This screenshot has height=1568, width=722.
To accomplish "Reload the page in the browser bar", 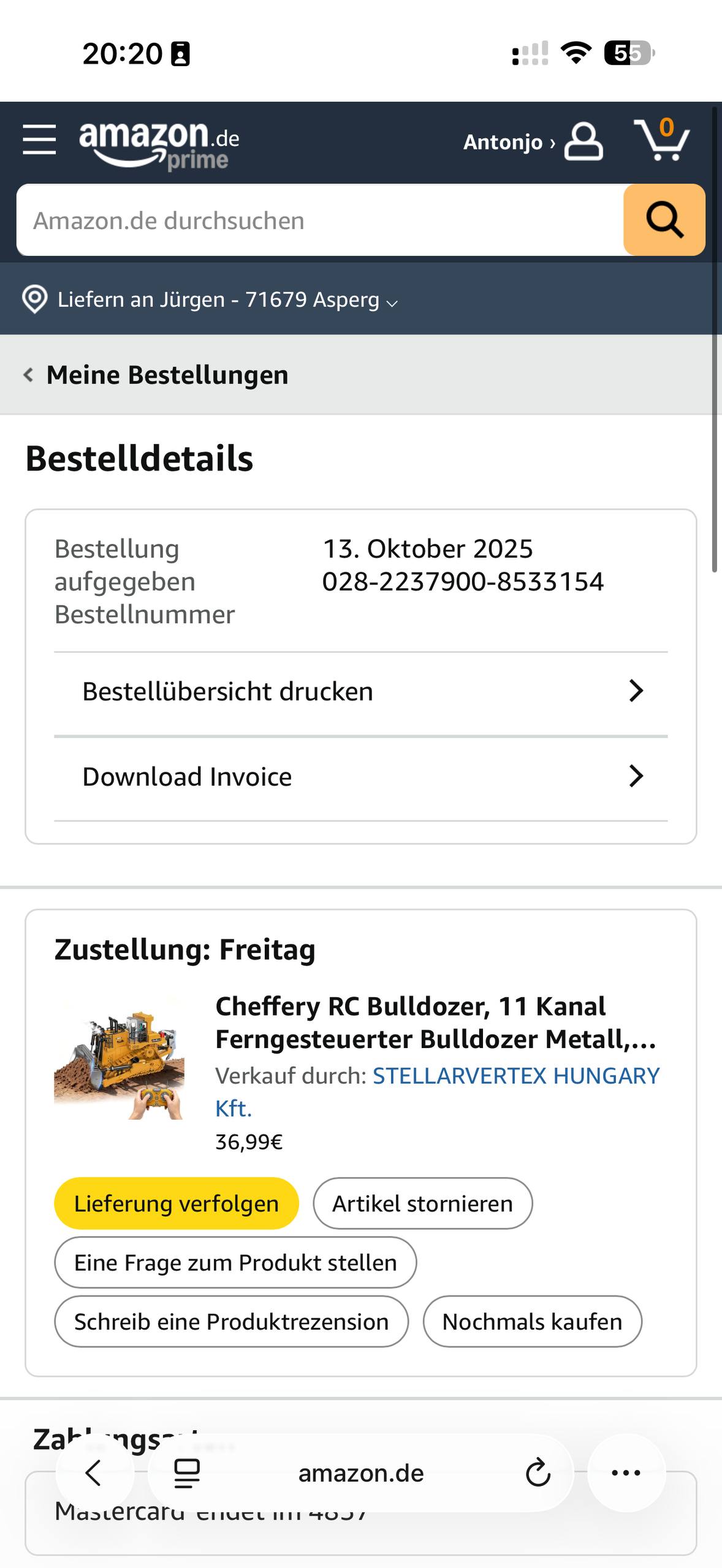I will click(538, 1473).
